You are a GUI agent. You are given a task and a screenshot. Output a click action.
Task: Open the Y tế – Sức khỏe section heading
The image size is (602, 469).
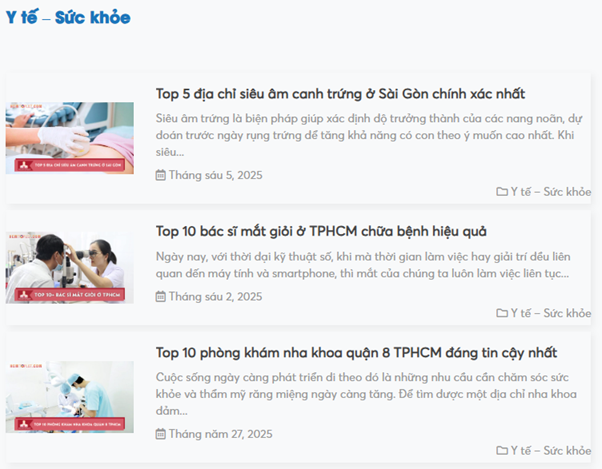(x=68, y=18)
